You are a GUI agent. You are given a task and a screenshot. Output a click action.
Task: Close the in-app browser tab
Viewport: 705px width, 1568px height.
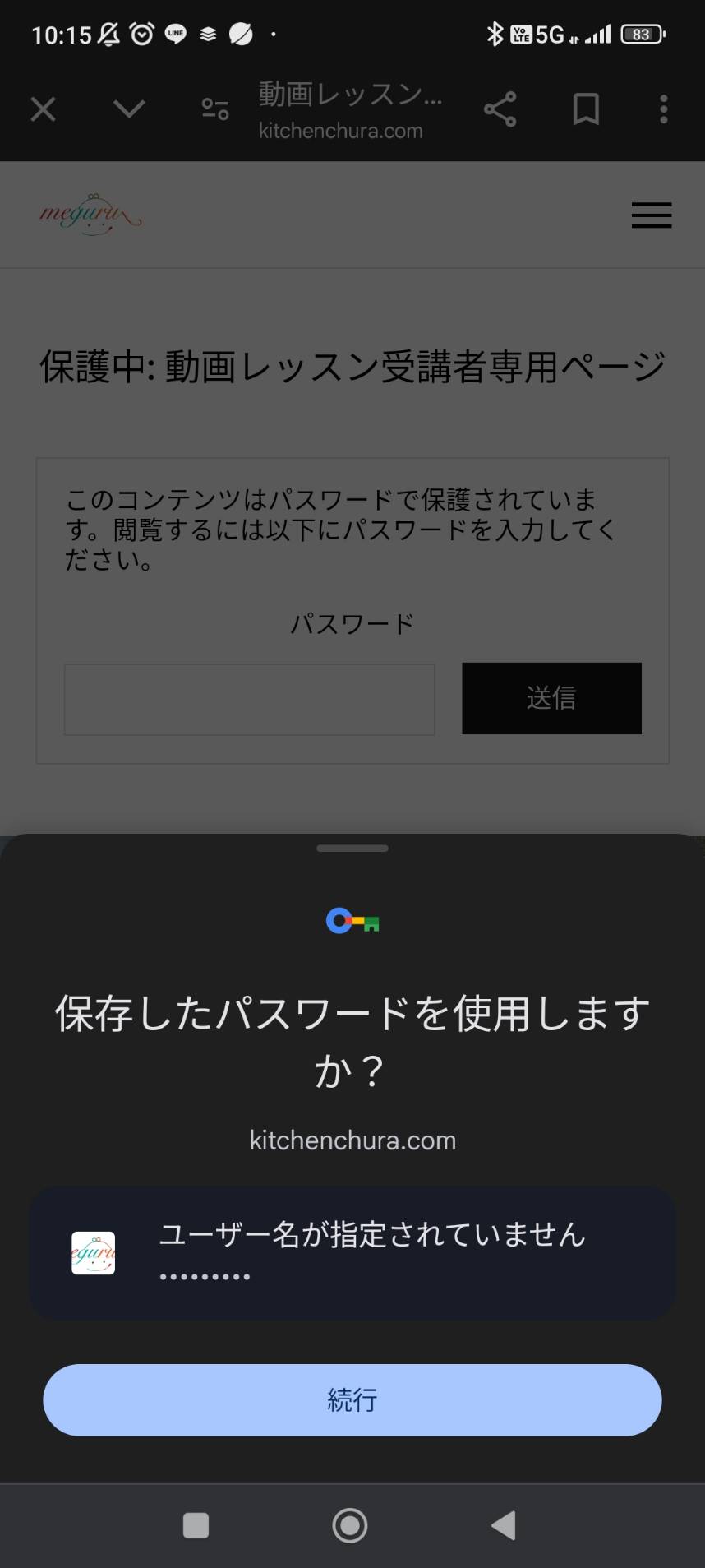pos(43,109)
